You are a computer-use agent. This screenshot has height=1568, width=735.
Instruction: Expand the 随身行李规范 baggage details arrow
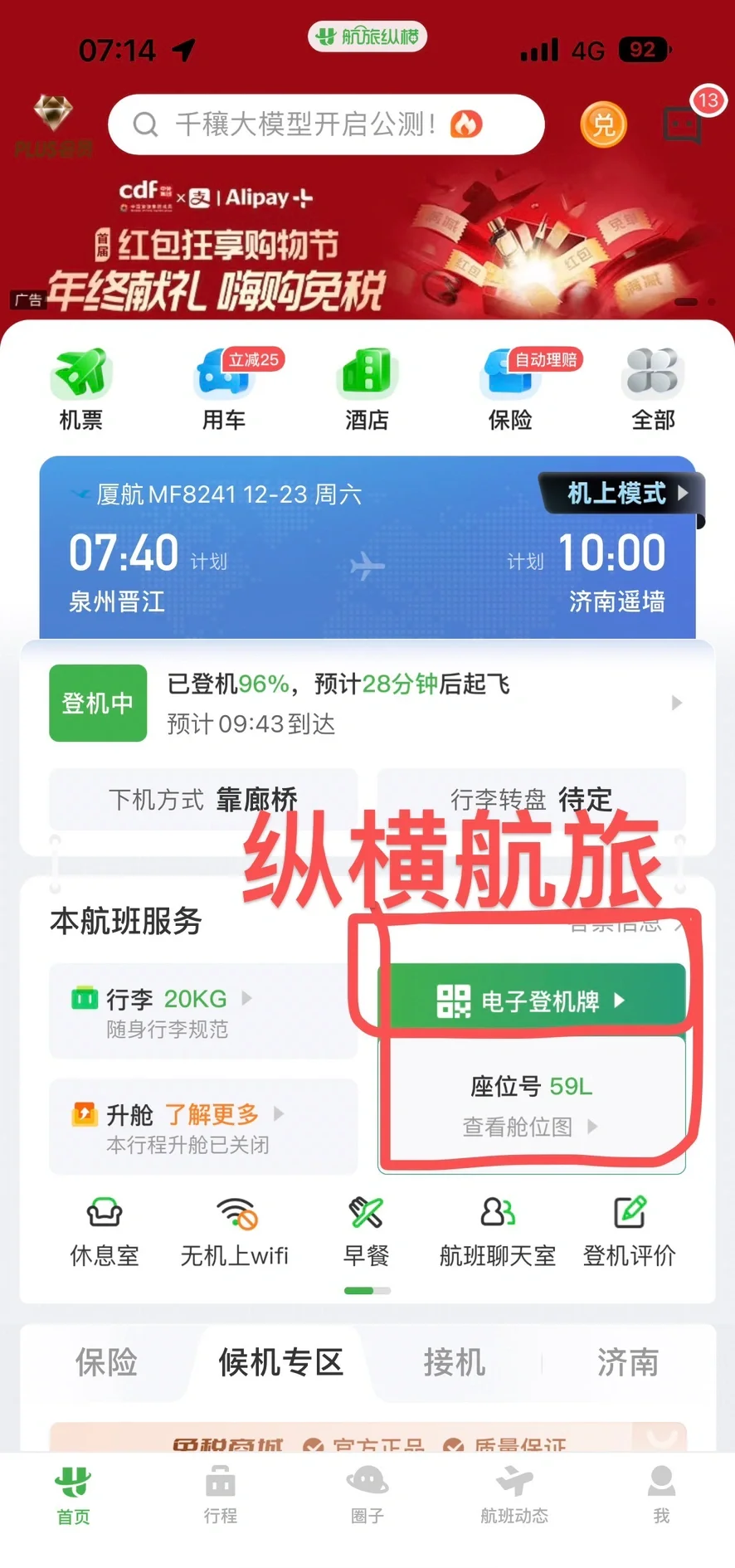tap(246, 999)
